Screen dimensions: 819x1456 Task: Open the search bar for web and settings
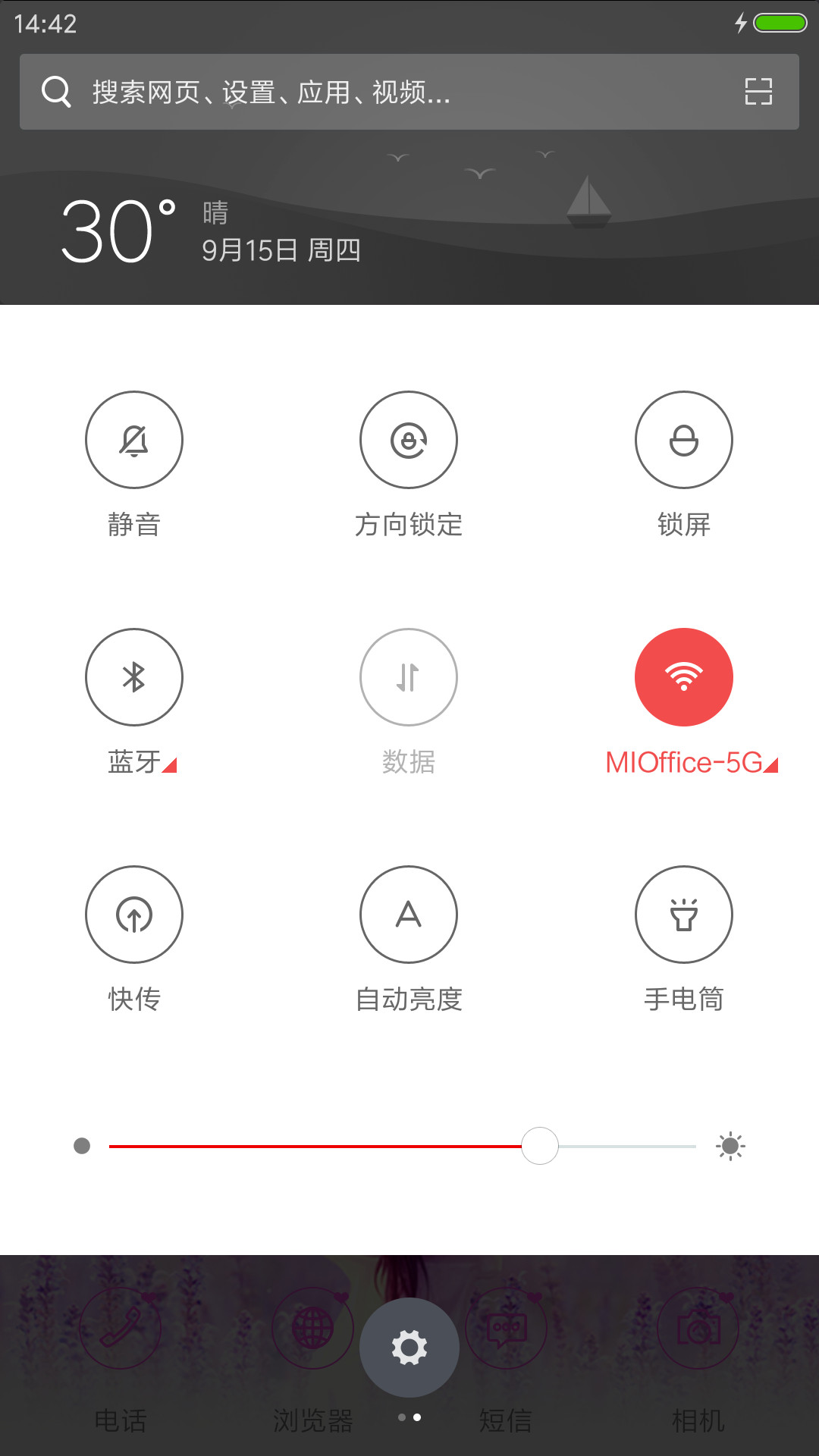[409, 92]
